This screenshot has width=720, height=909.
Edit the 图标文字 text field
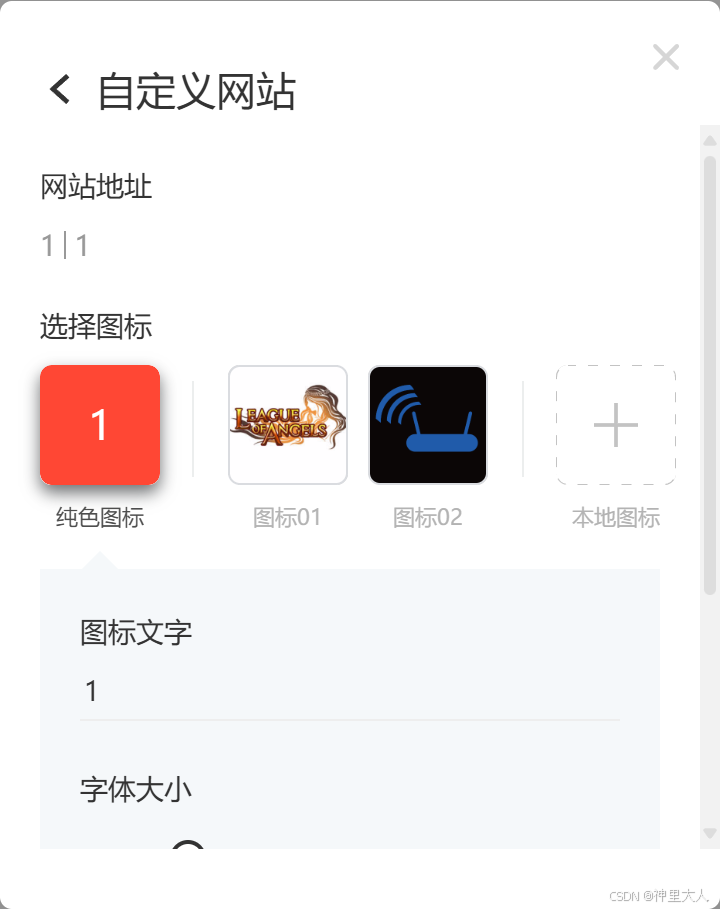[x=350, y=691]
